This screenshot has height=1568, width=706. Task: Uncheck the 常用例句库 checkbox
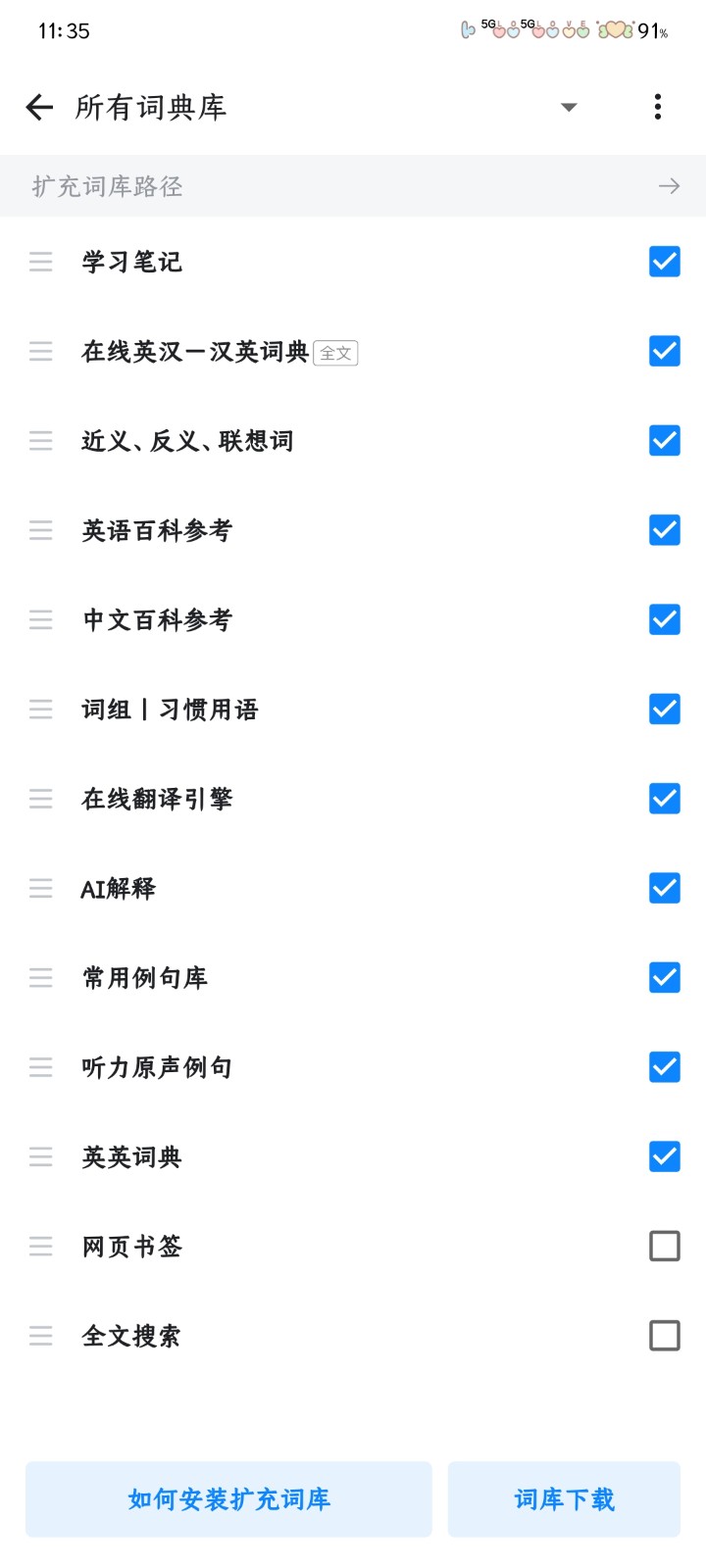tap(664, 977)
